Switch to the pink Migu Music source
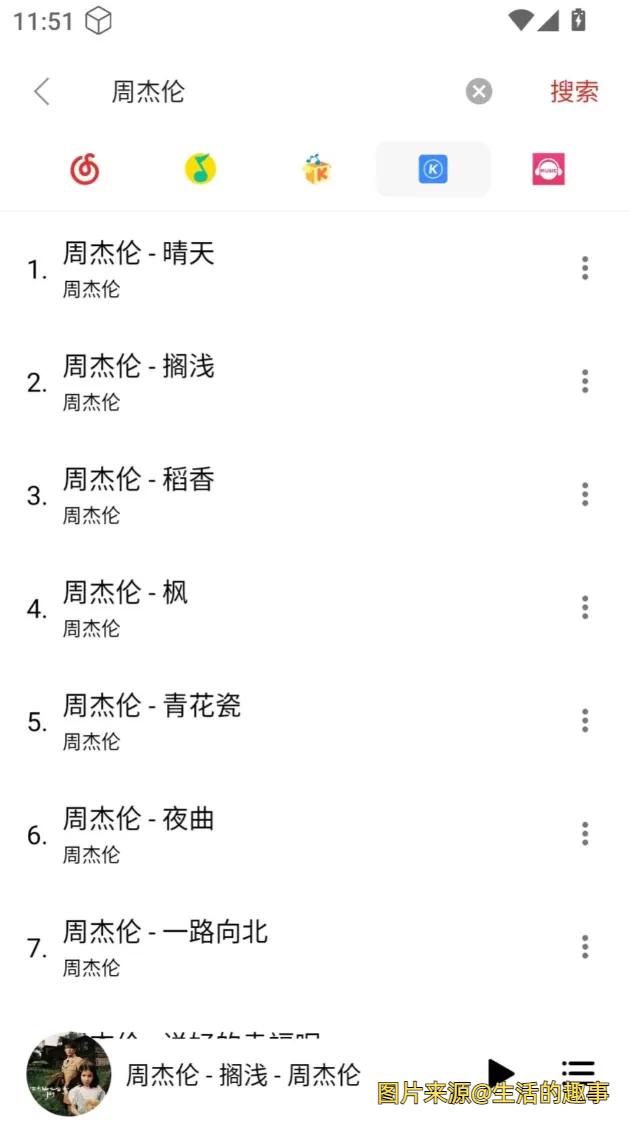 (548, 170)
